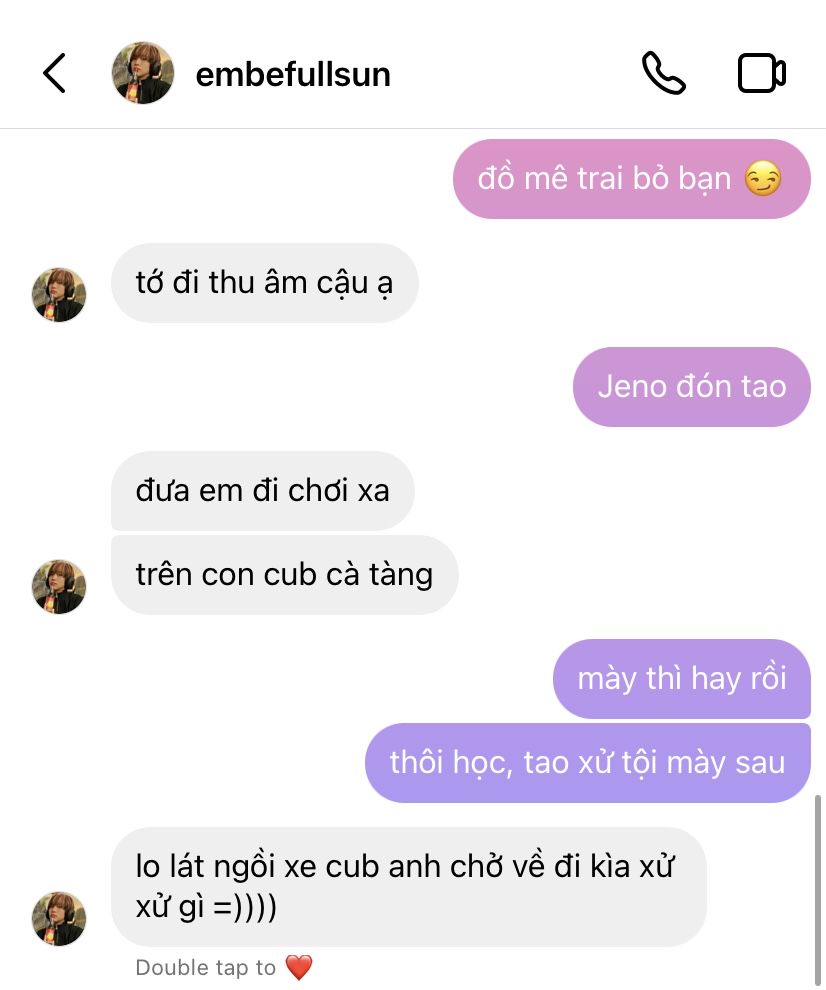Go back to the inbox
The width and height of the screenshot is (826, 990).
55,74
